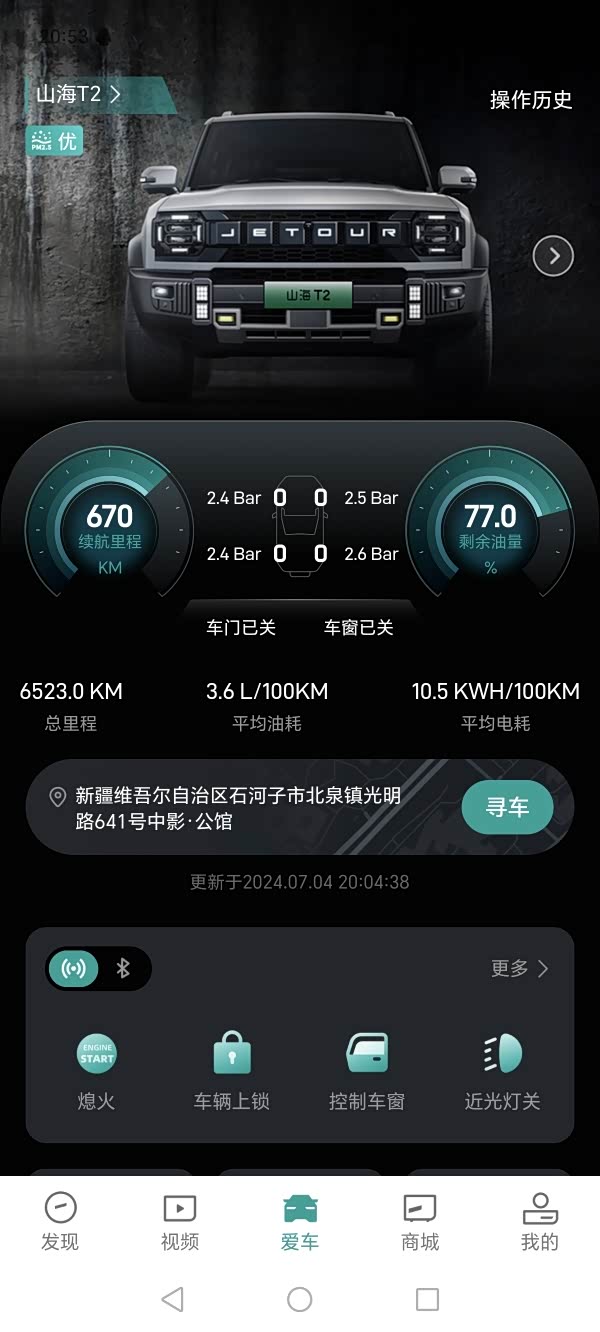Lock the vehicle with 车辆上锁
600x1332 pixels.
[232, 1072]
